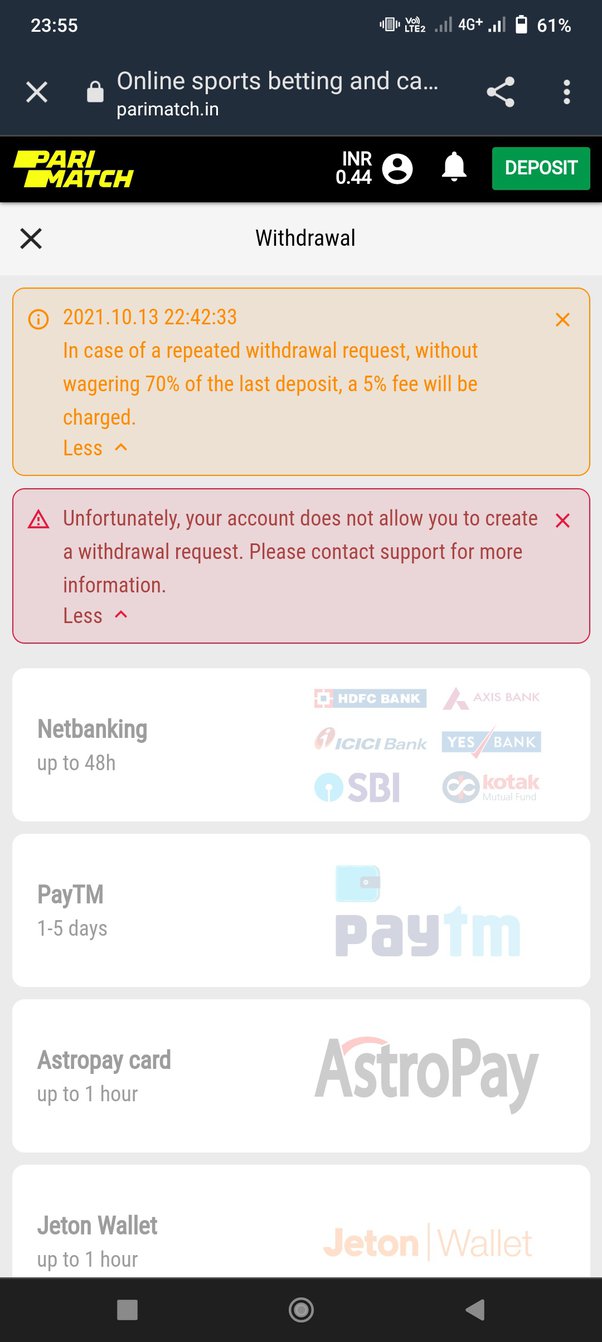Select Netbanking withdrawal method
The image size is (602, 1342).
(x=300, y=745)
